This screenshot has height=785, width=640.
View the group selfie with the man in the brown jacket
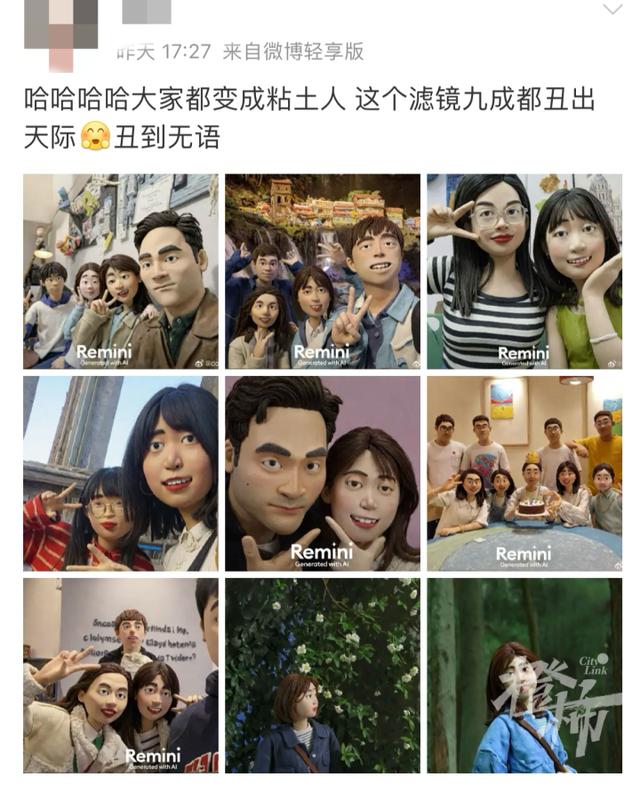[x=120, y=271]
